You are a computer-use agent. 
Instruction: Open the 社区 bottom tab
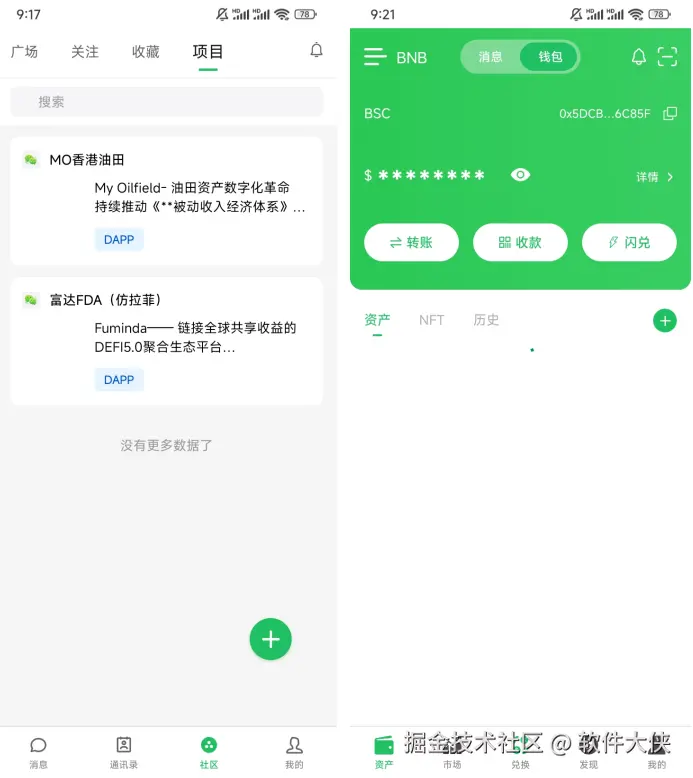[208, 751]
